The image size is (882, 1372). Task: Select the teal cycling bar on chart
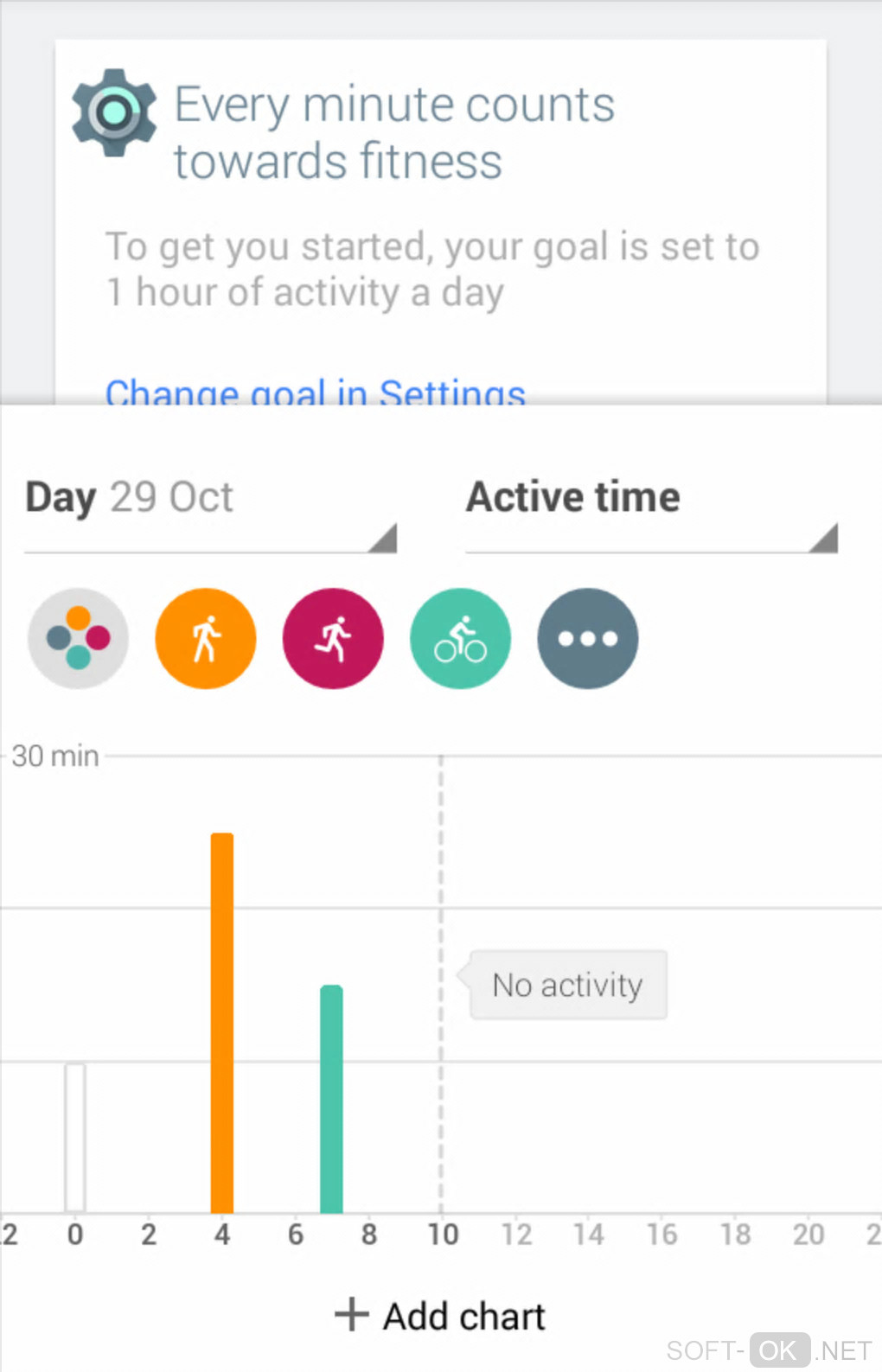pyautogui.click(x=331, y=1099)
